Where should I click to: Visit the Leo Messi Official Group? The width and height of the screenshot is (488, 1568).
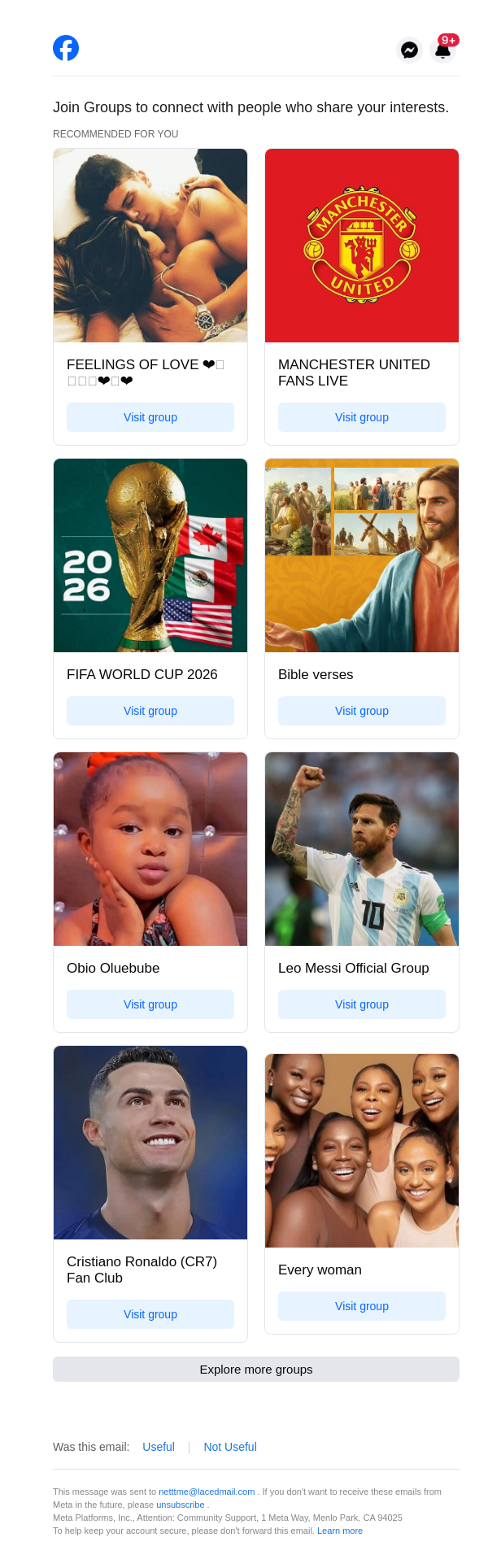pos(362,1004)
